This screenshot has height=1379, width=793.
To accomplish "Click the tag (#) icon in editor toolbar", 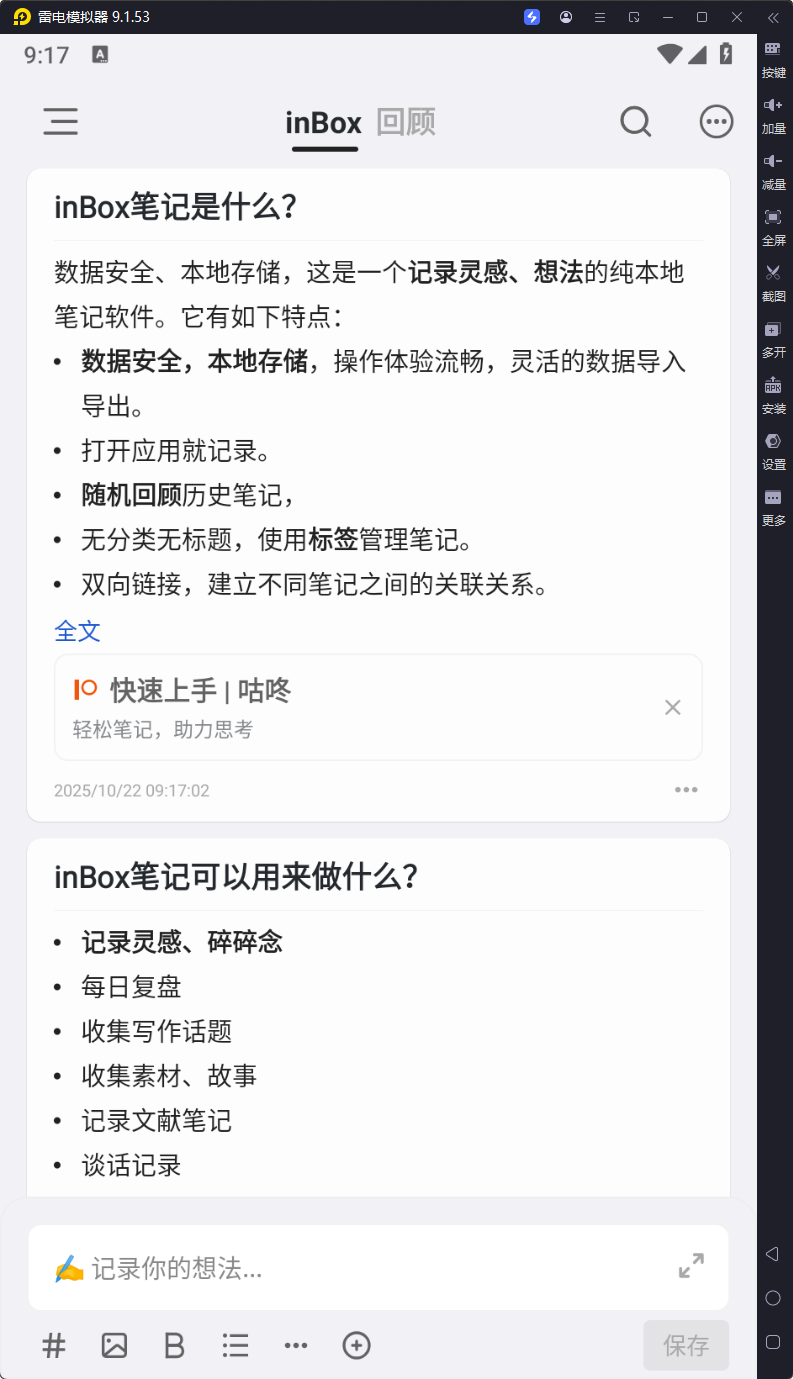I will pos(53,1345).
